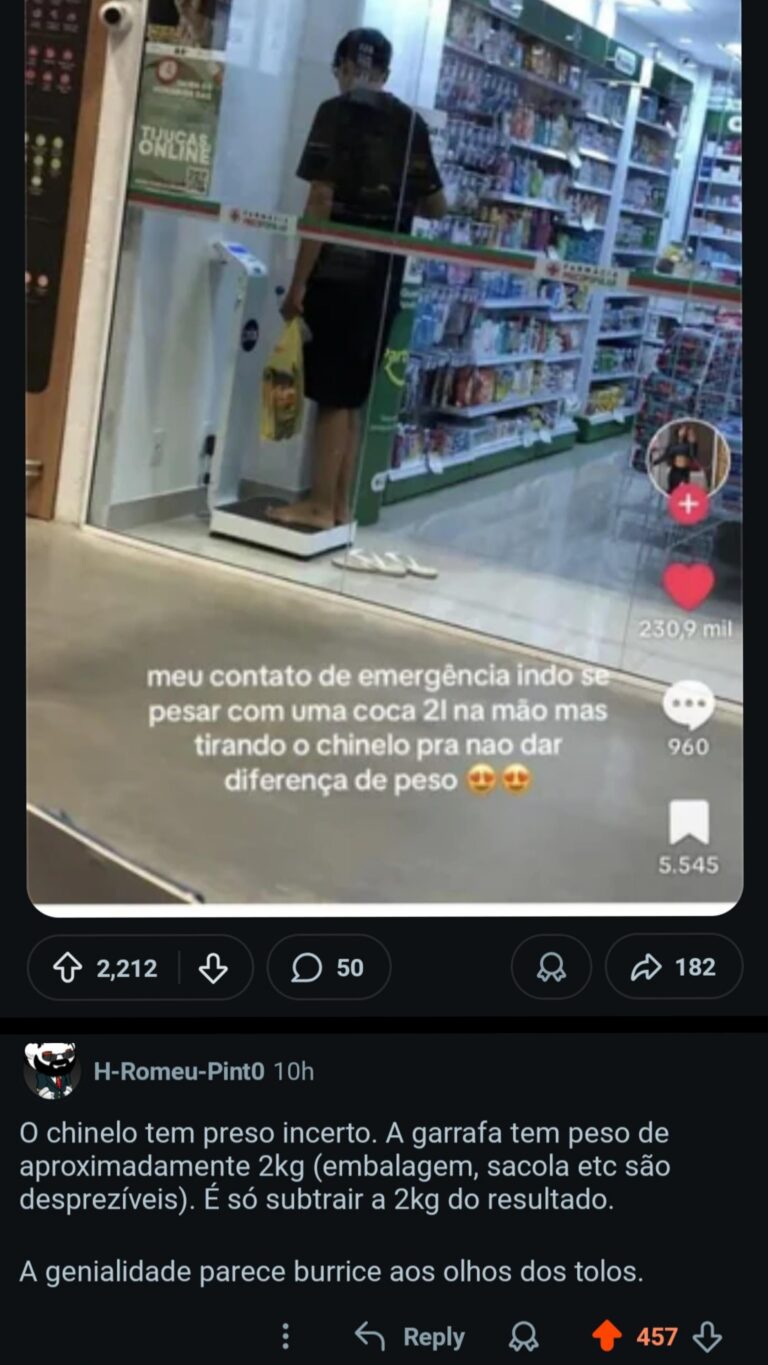Share the post
This screenshot has height=1365, width=768.
pos(673,968)
